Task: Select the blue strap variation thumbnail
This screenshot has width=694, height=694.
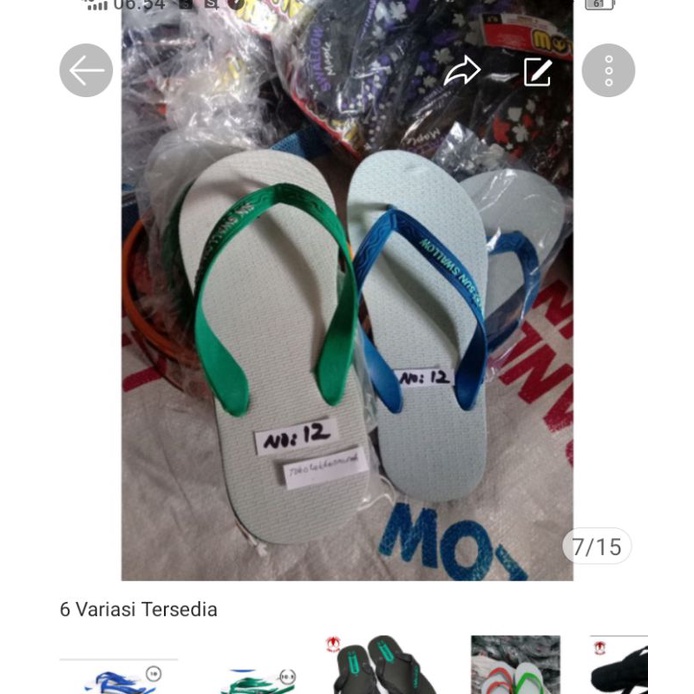Action: point(119,675)
